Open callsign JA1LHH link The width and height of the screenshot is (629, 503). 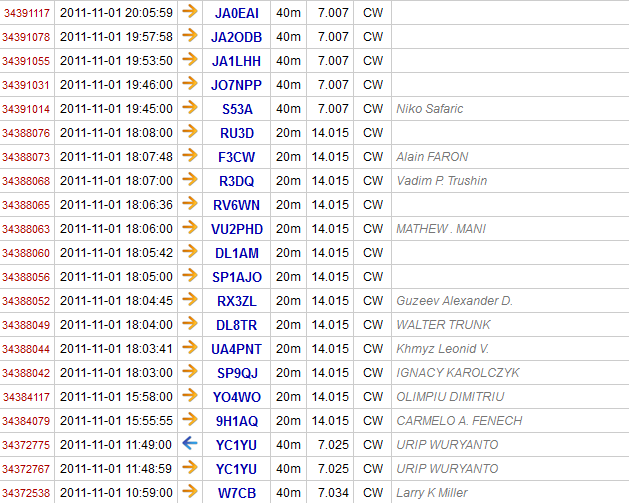click(x=237, y=61)
